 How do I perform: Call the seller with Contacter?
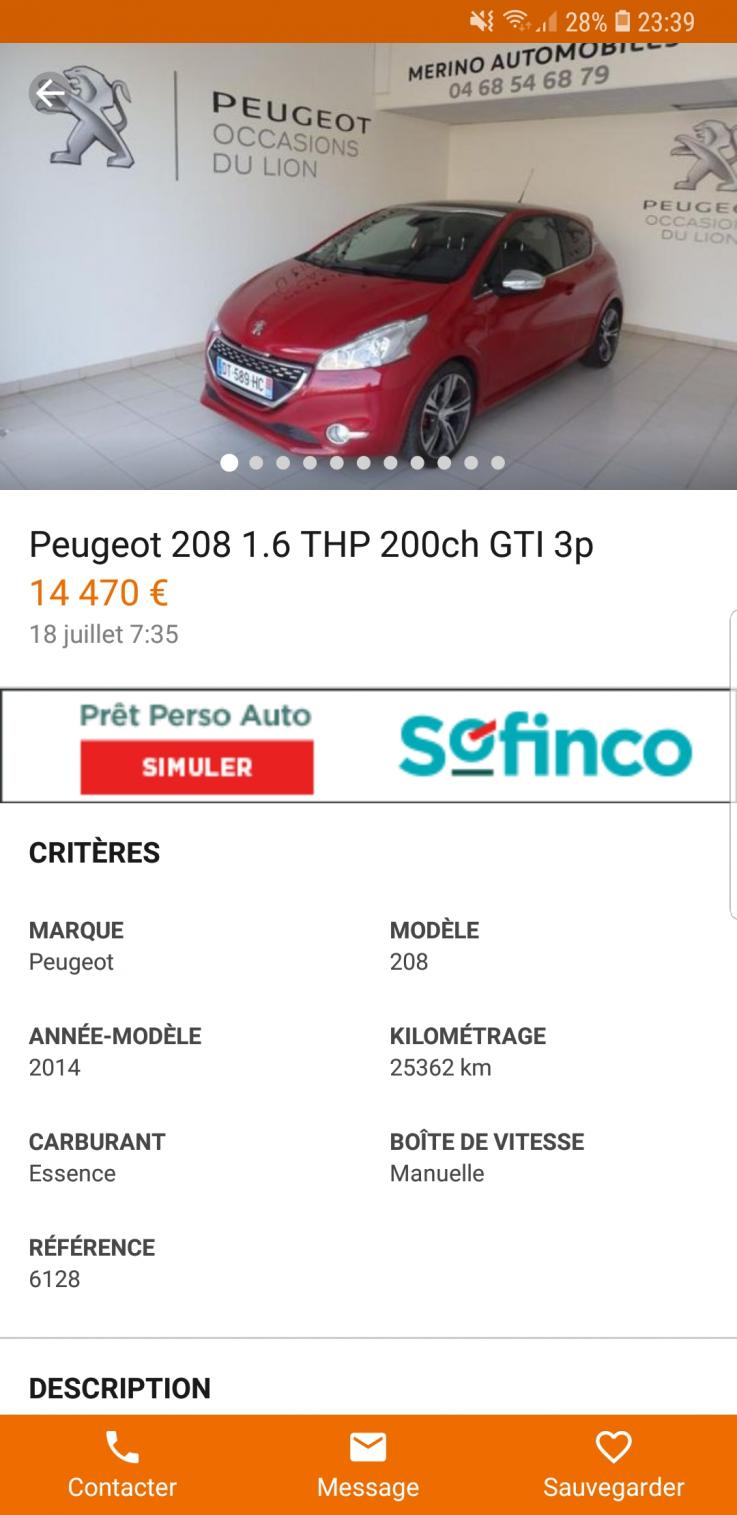click(x=122, y=1465)
